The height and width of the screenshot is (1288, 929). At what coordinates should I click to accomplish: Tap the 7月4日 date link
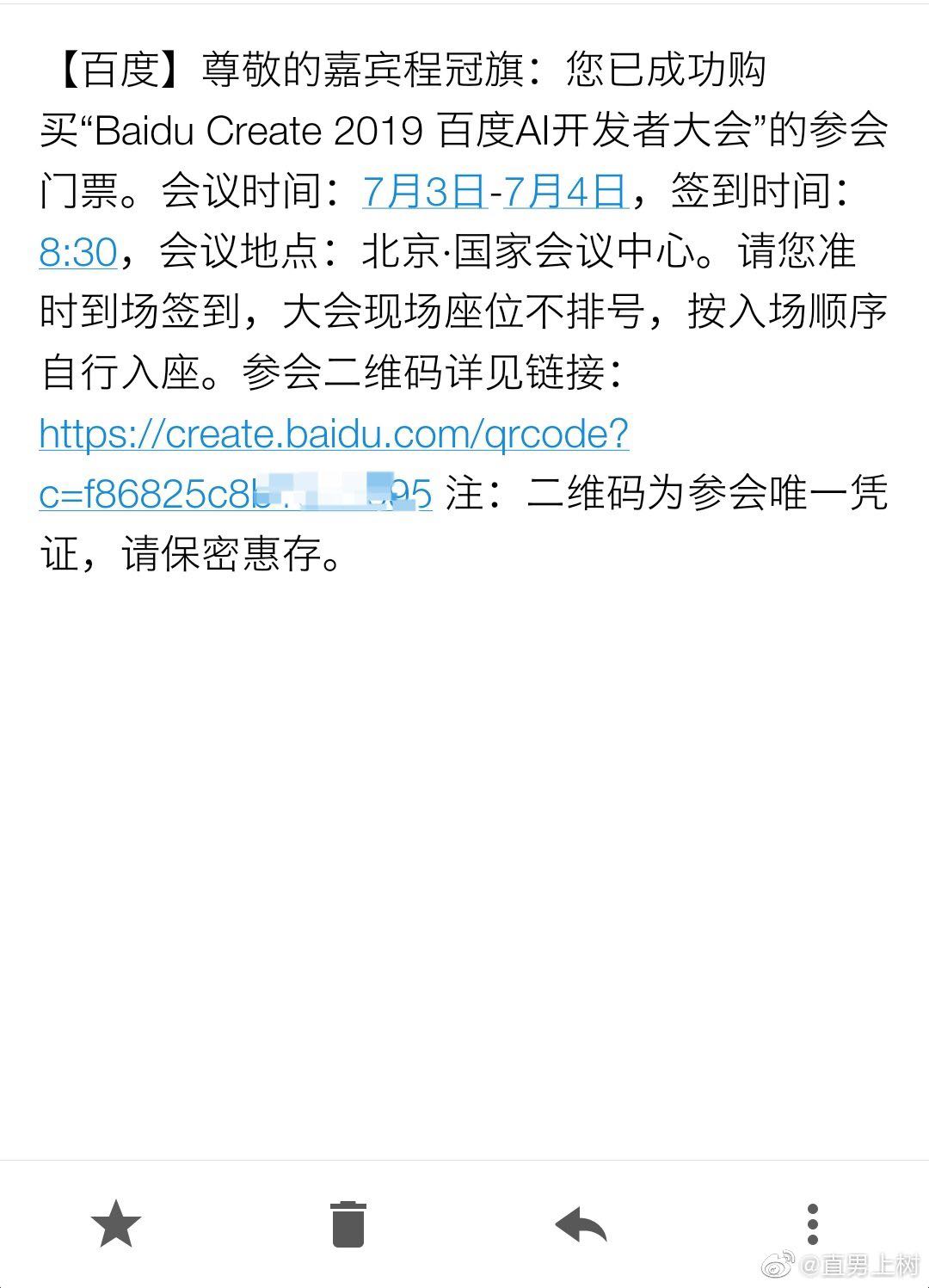click(x=565, y=191)
